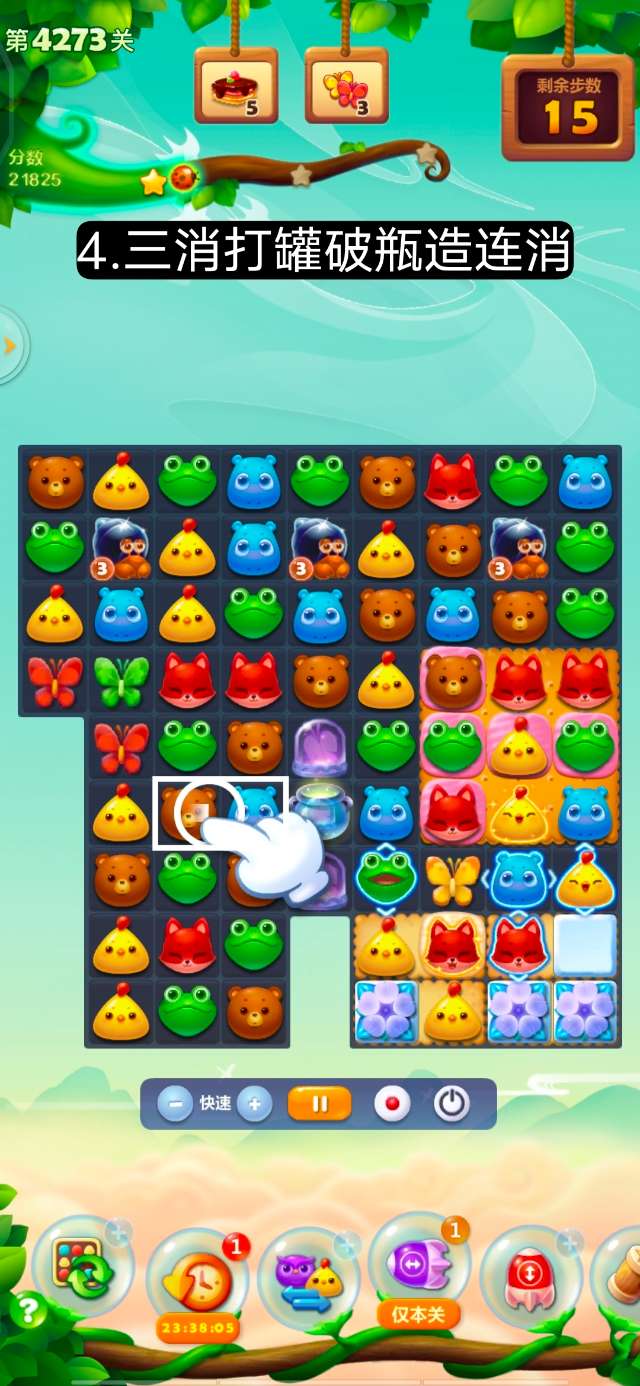The height and width of the screenshot is (1386, 640).
Task: Open the help question mark
Action: [x=29, y=1310]
